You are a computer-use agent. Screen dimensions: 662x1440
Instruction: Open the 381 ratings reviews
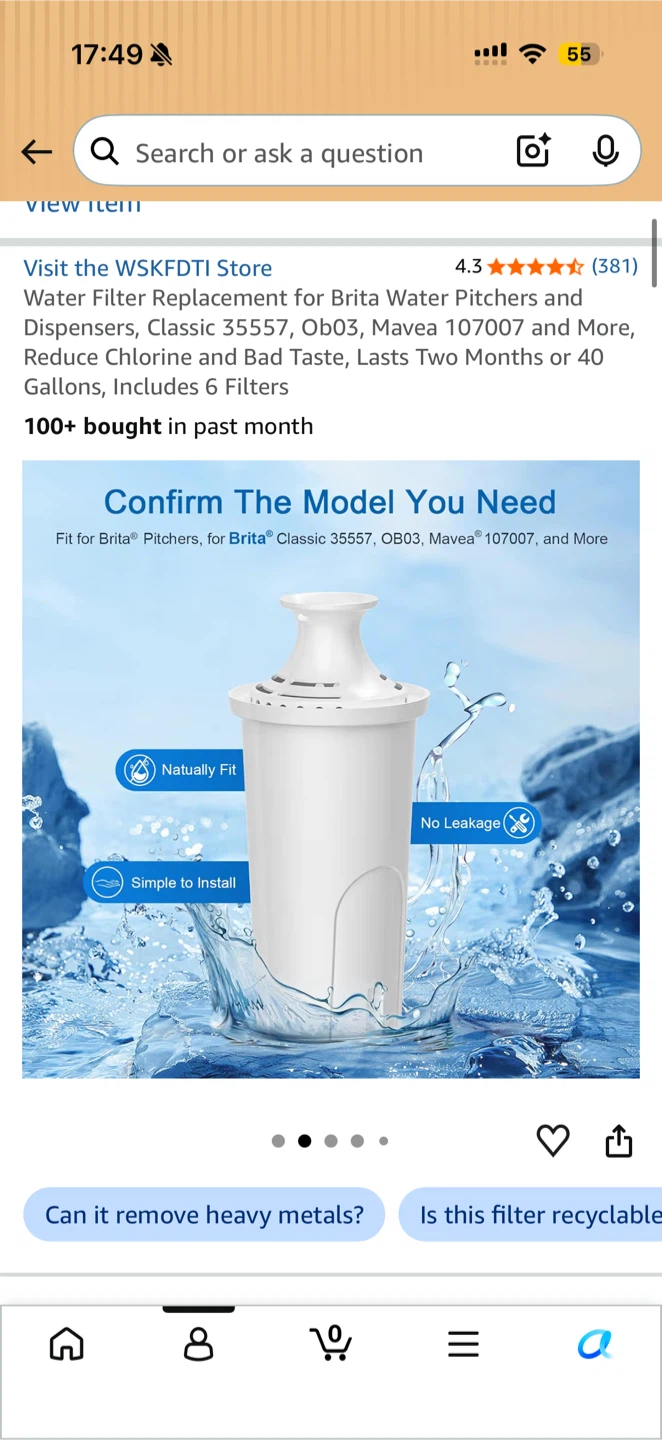[614, 266]
